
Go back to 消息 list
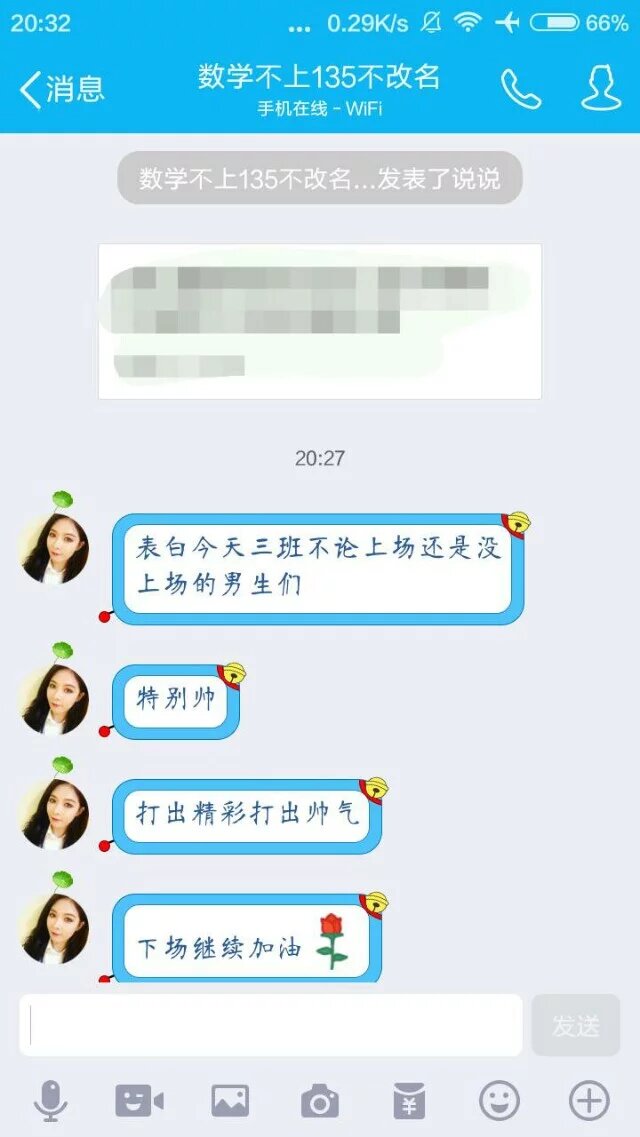coord(60,89)
